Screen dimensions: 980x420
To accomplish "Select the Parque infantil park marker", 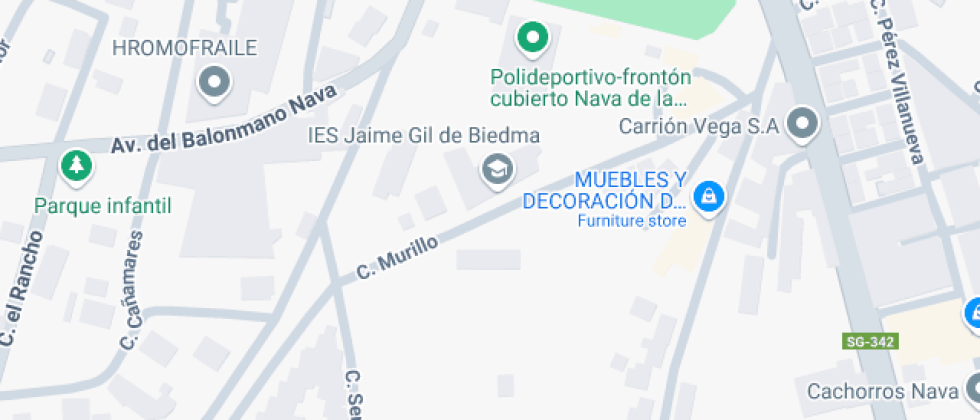I will [75, 167].
